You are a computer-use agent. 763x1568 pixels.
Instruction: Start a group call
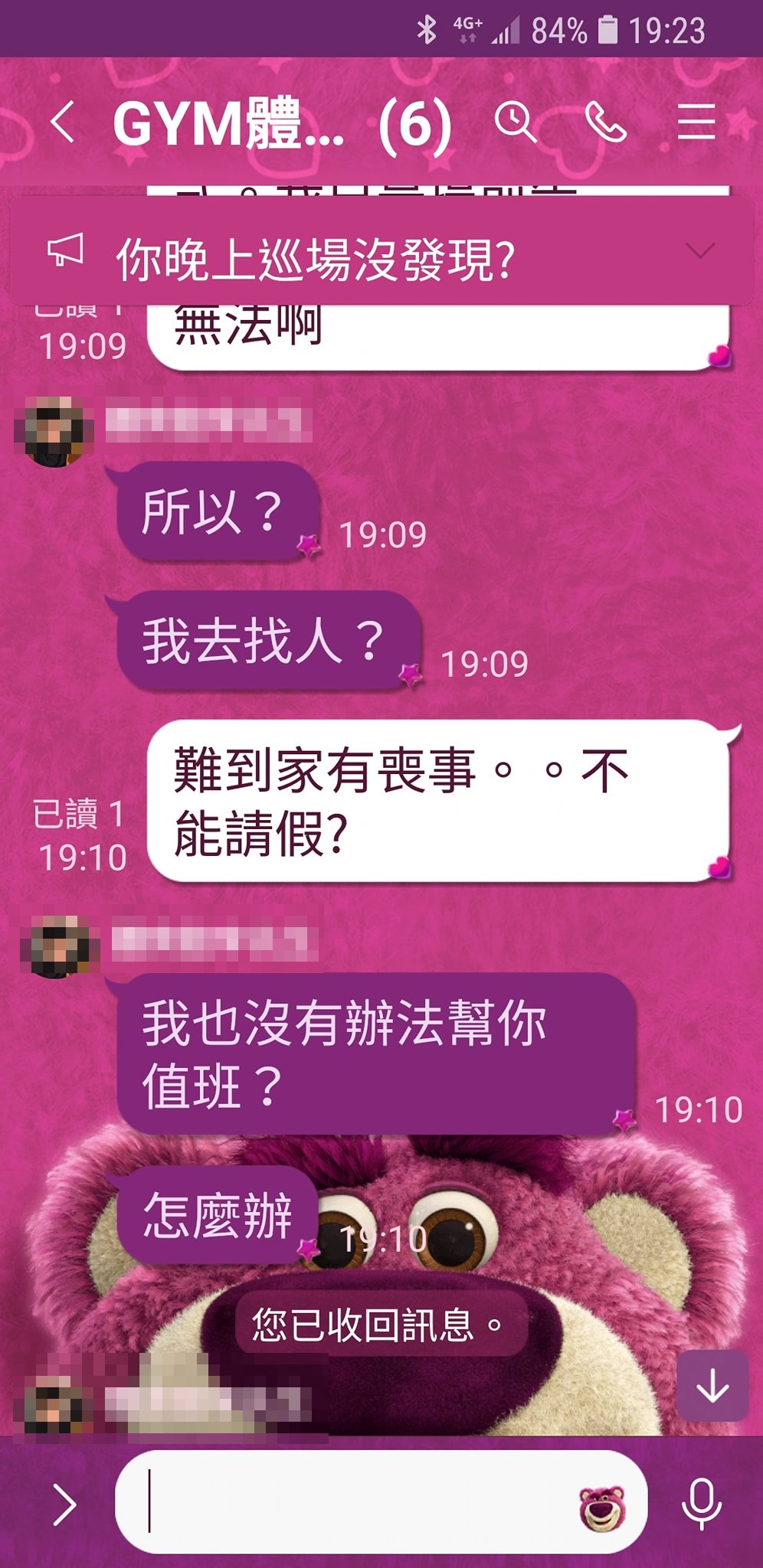pos(605,122)
